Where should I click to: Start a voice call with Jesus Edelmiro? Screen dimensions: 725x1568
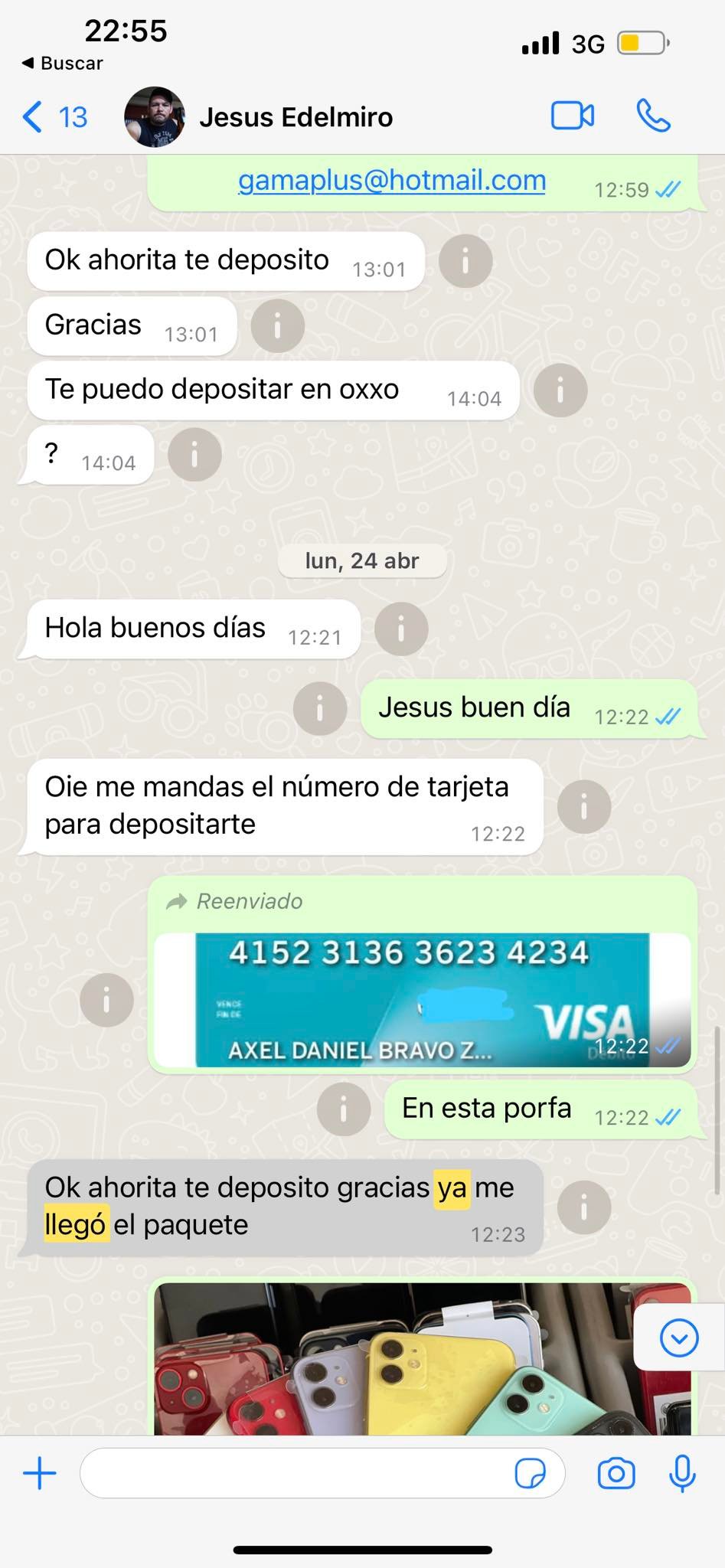click(x=653, y=116)
